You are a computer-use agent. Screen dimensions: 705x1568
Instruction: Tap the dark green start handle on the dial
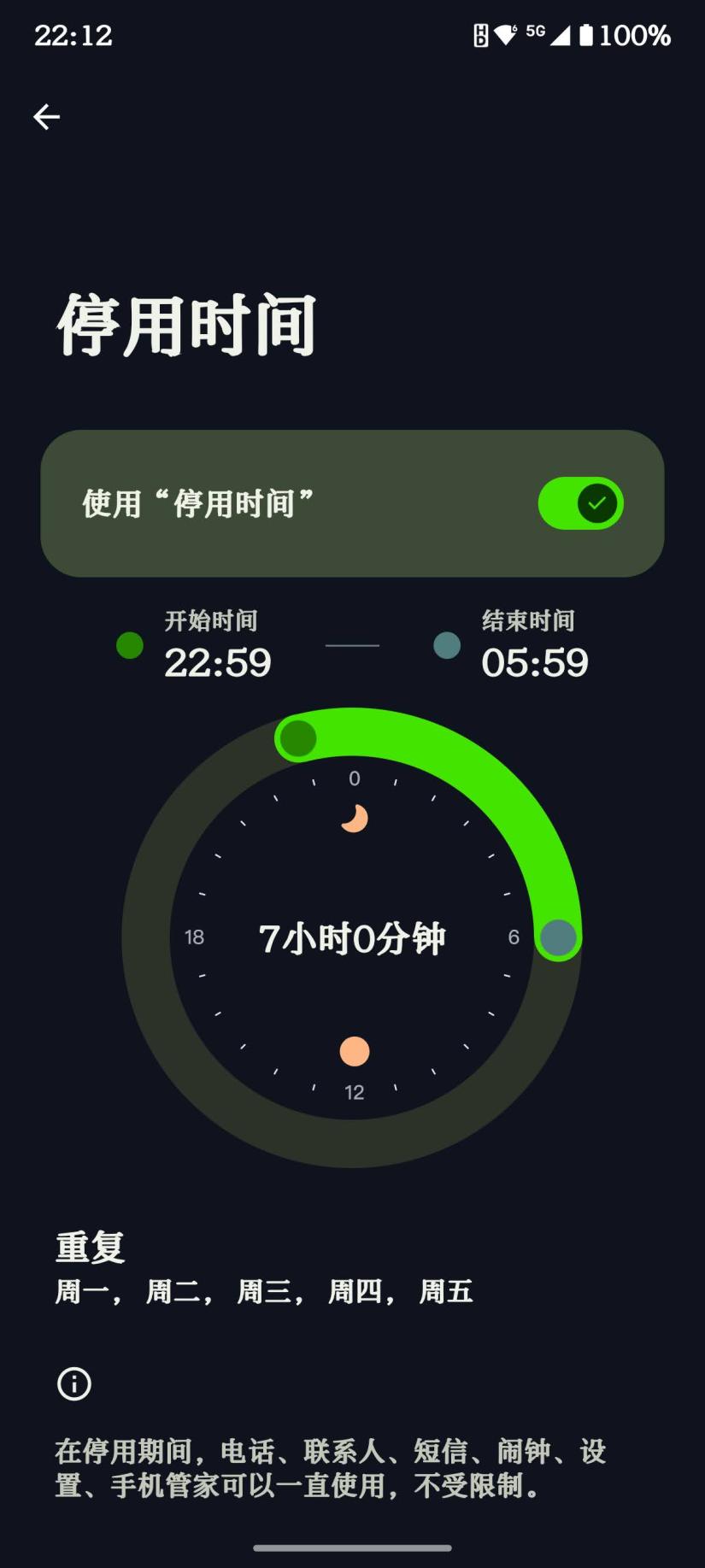298,738
